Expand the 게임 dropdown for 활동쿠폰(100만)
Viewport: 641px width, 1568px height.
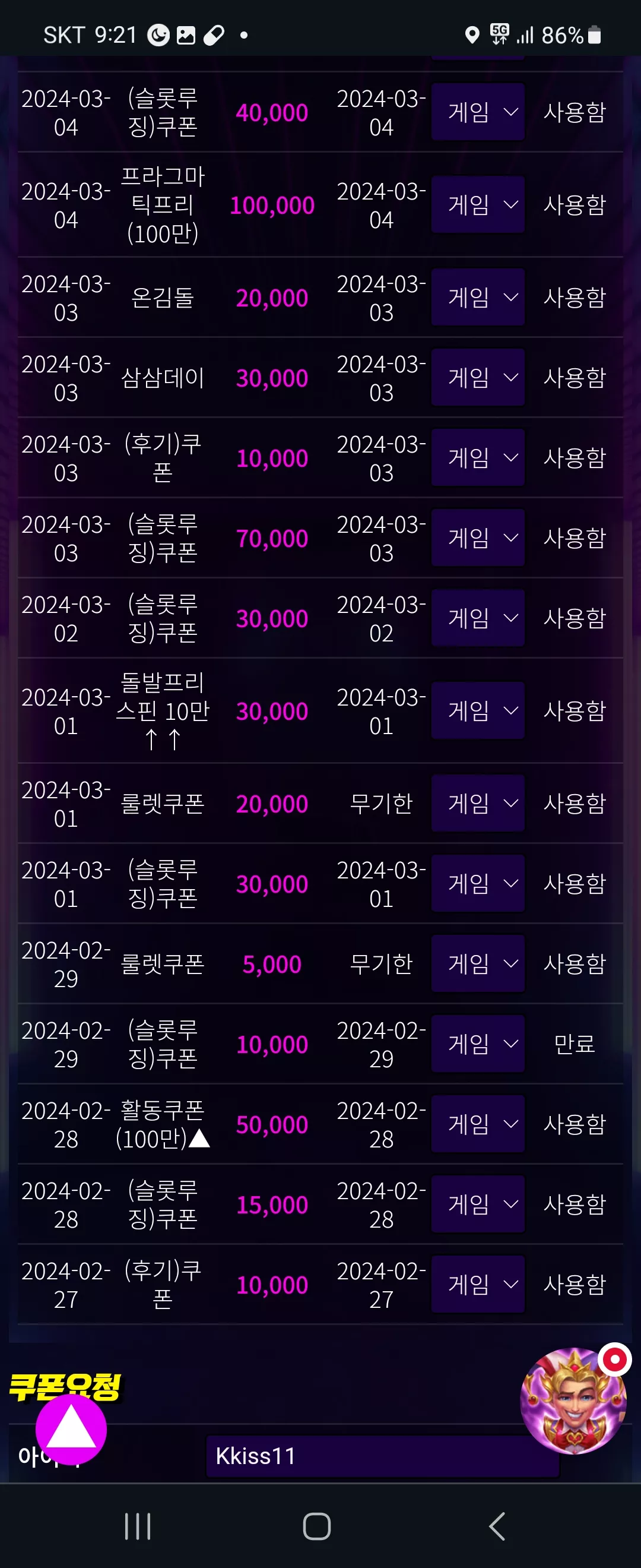point(478,1124)
